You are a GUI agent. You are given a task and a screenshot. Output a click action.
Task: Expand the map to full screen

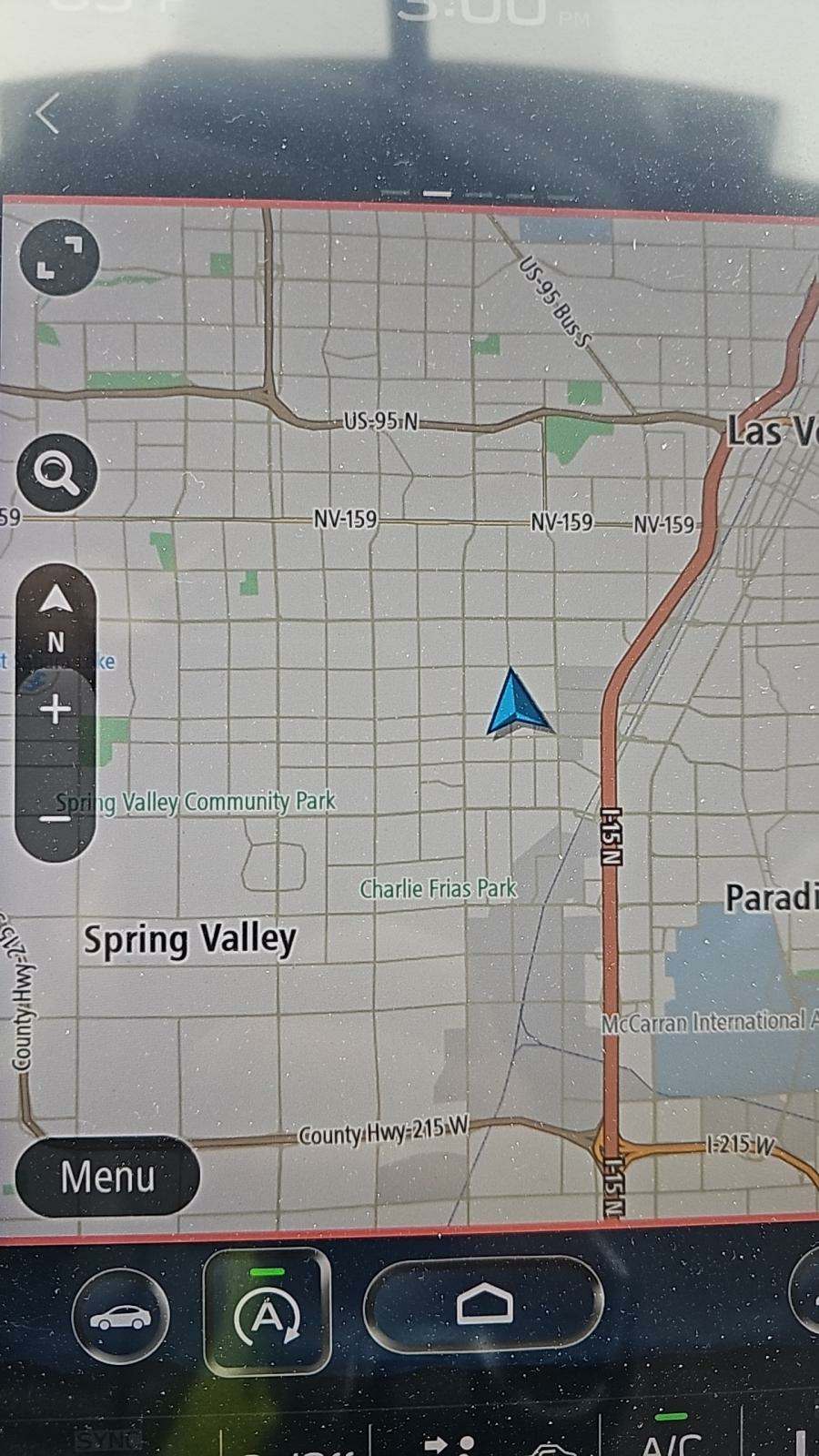(58, 257)
